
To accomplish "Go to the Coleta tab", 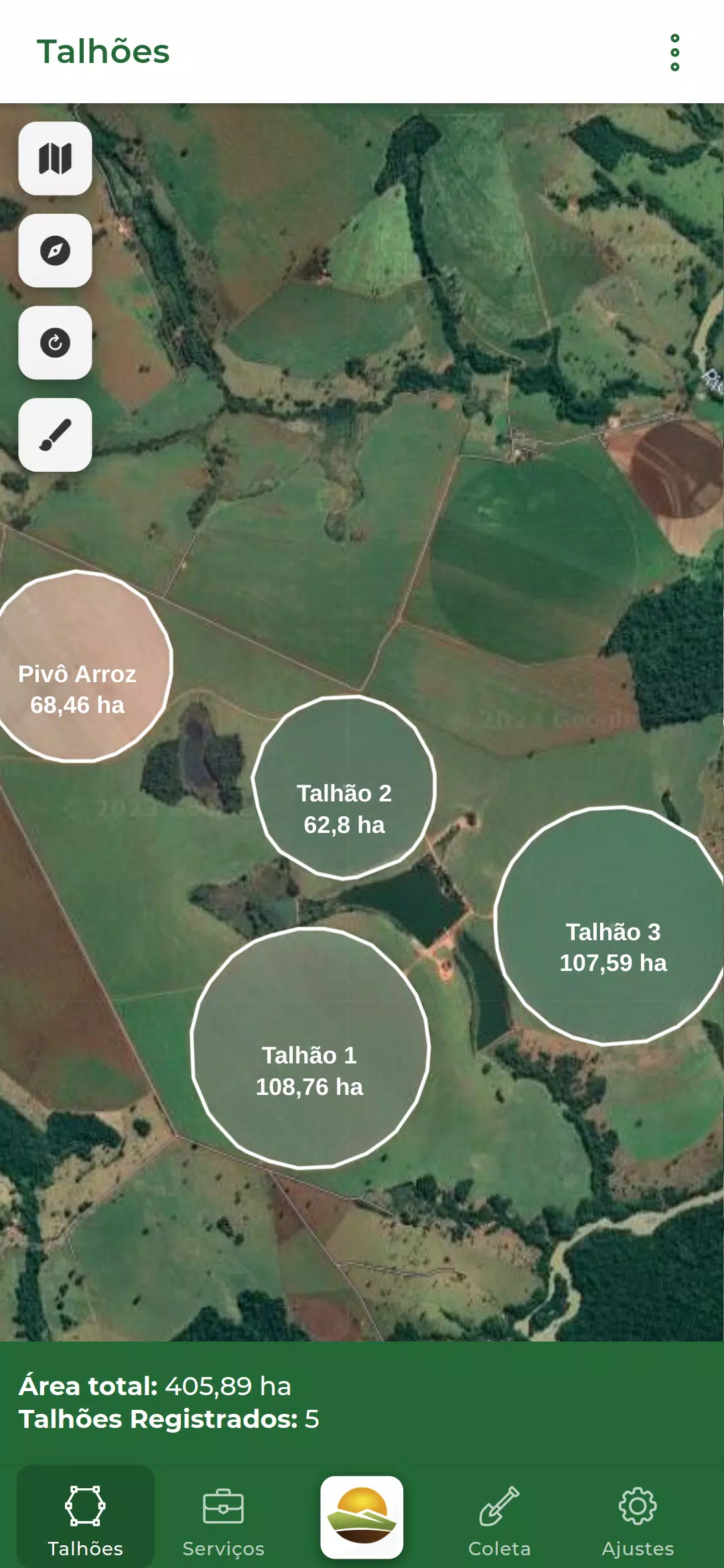I will point(500,1521).
